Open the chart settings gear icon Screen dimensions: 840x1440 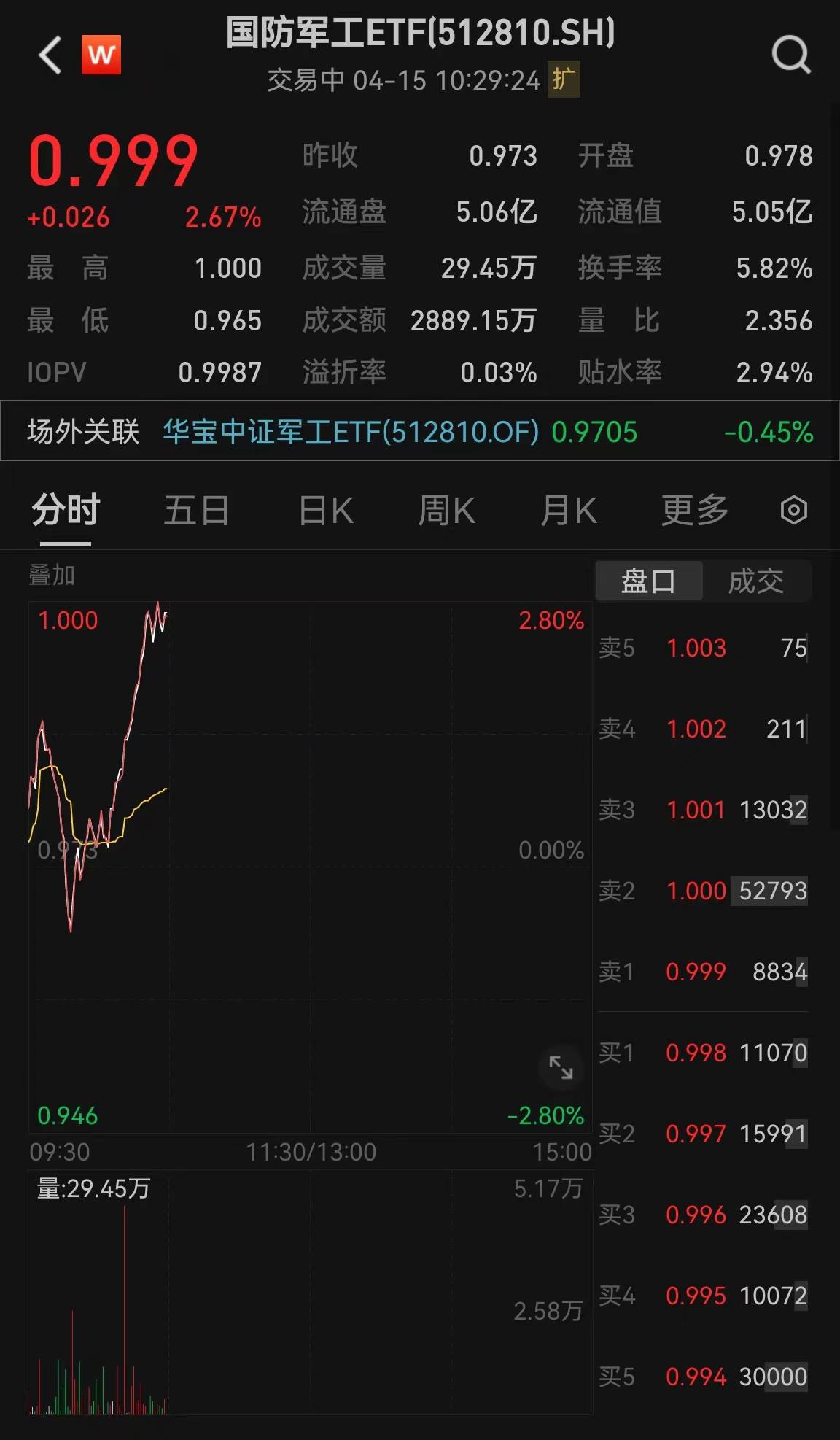793,511
